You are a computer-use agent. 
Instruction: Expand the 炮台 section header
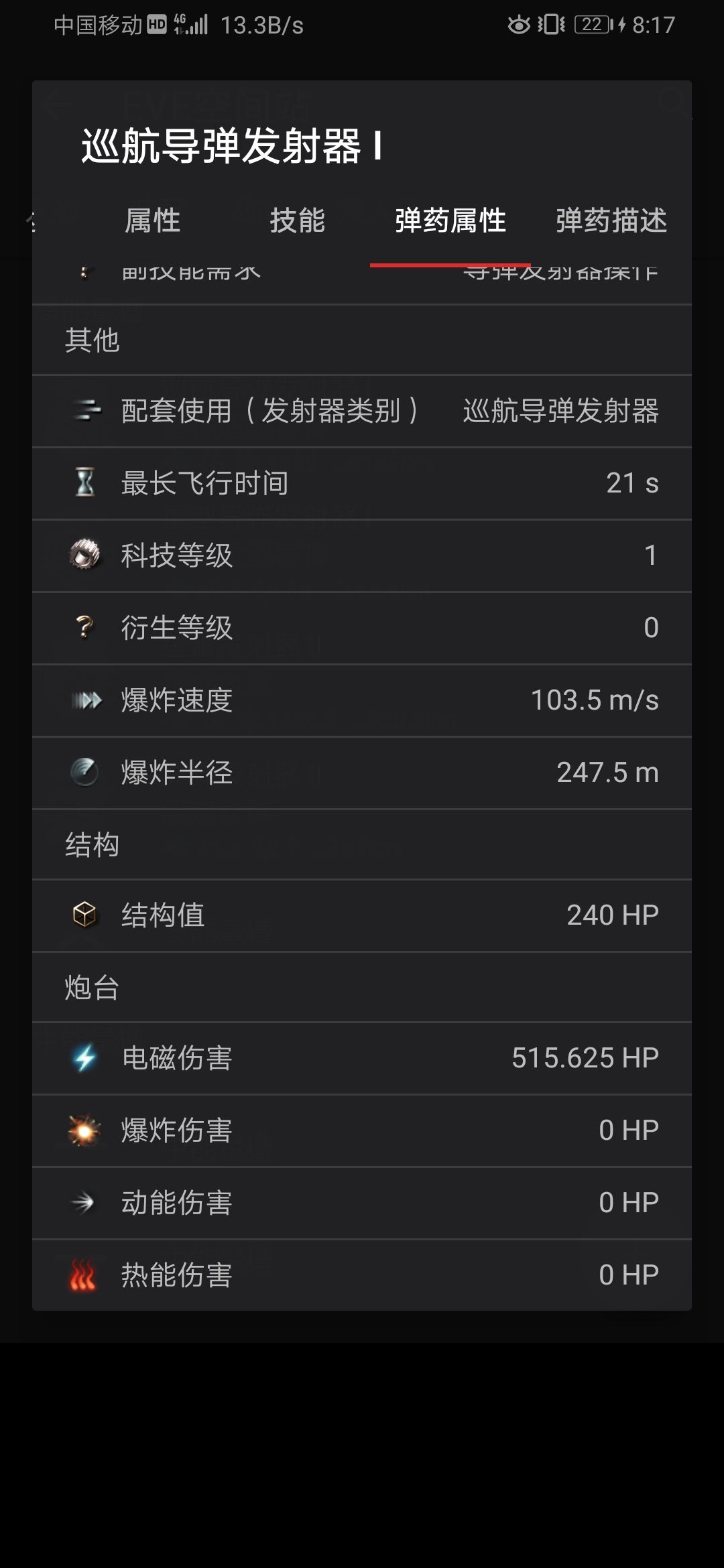(89, 986)
